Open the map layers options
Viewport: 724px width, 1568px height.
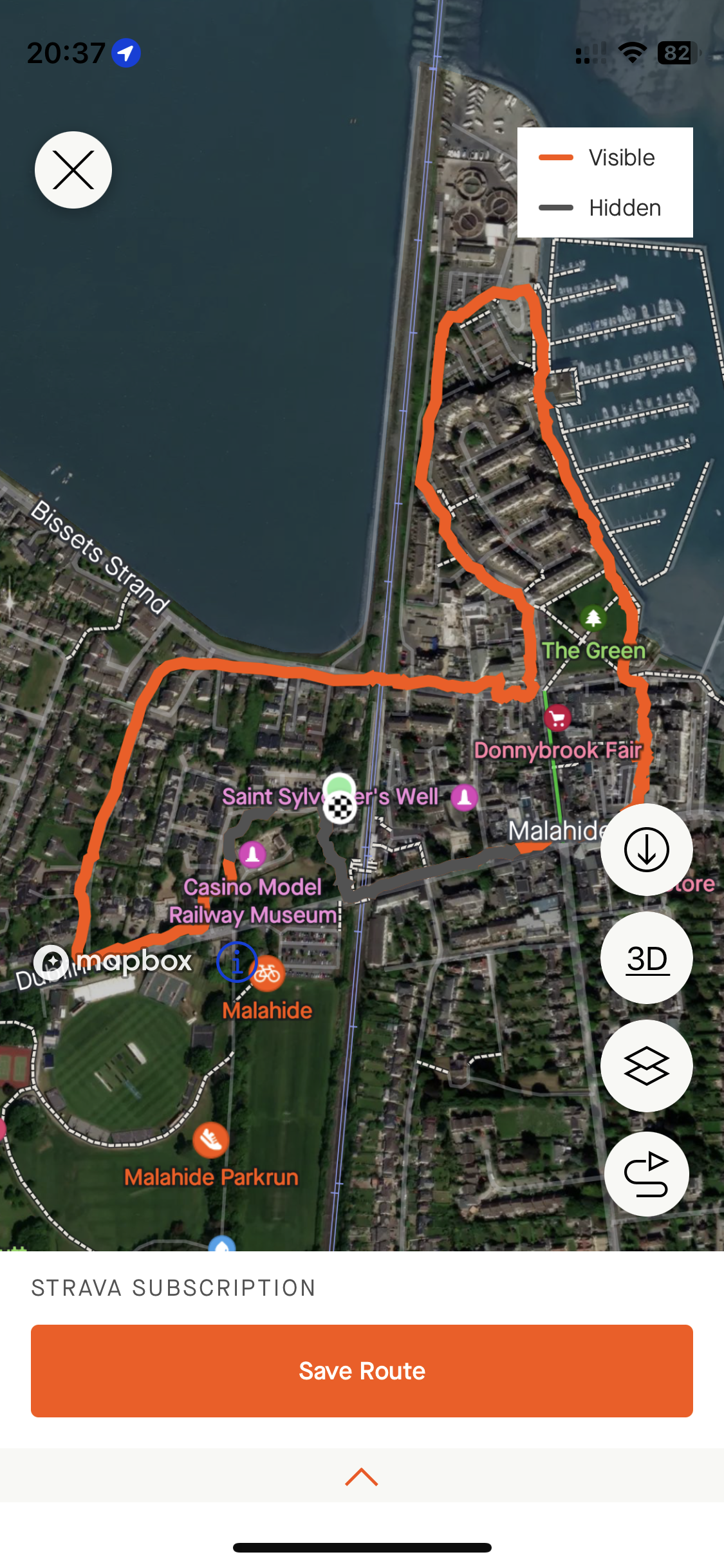[x=646, y=1066]
